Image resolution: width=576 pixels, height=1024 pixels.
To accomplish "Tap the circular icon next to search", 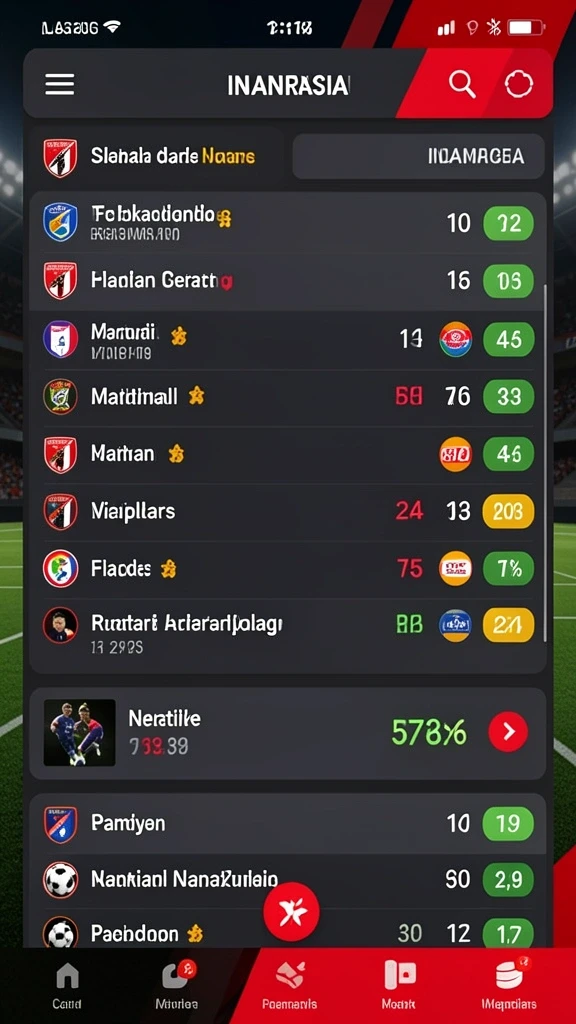I will [x=519, y=84].
